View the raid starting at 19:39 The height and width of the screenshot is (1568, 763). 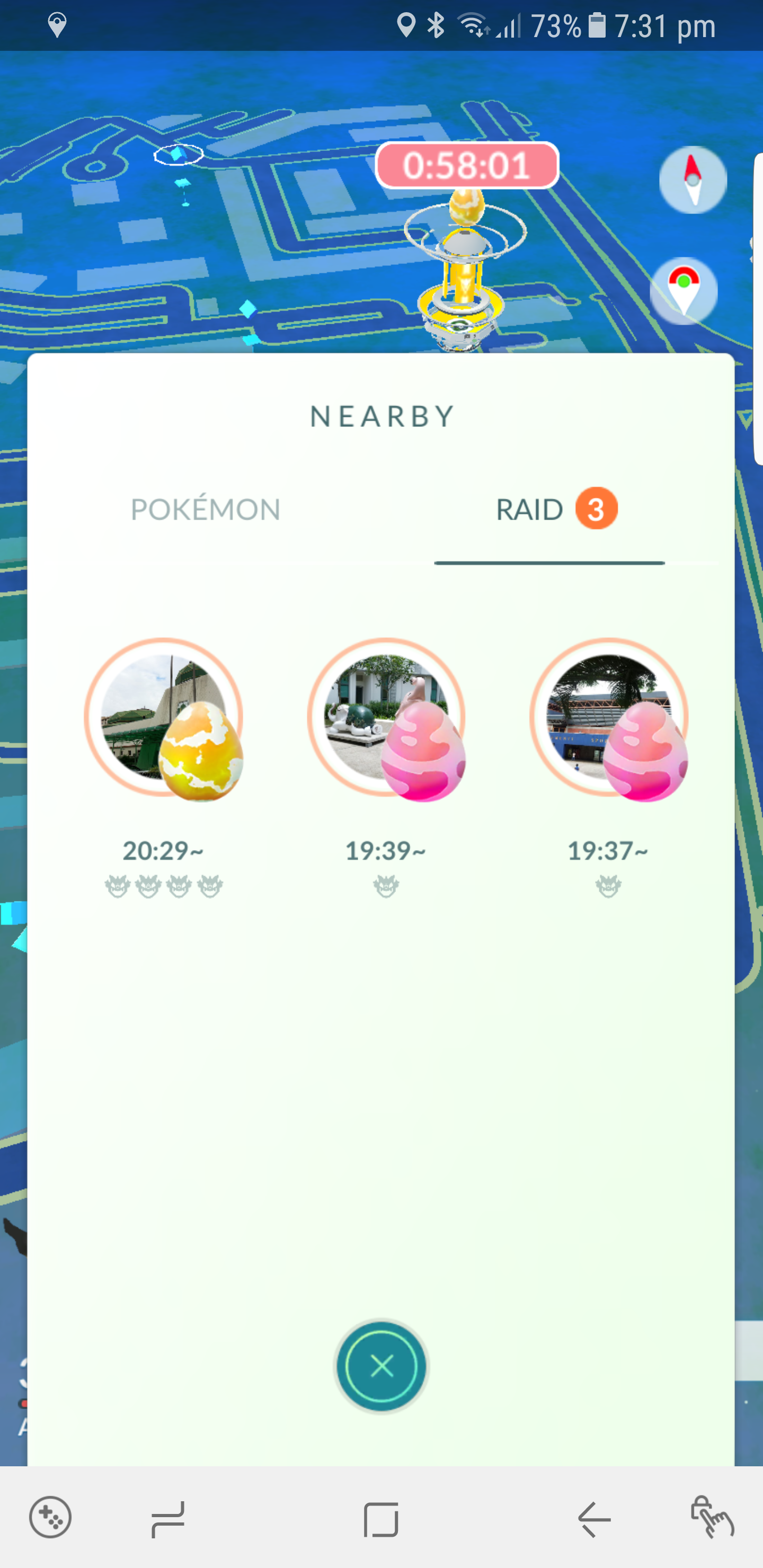[x=385, y=719]
